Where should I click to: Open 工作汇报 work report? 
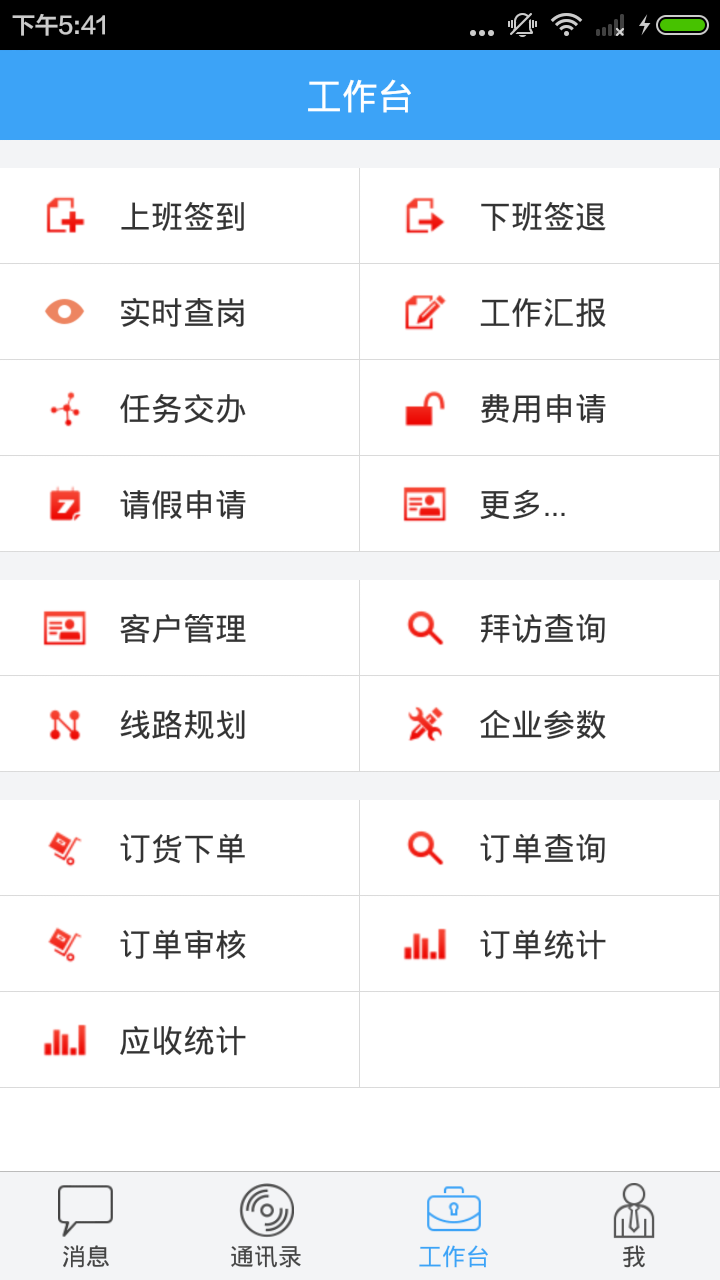(540, 312)
